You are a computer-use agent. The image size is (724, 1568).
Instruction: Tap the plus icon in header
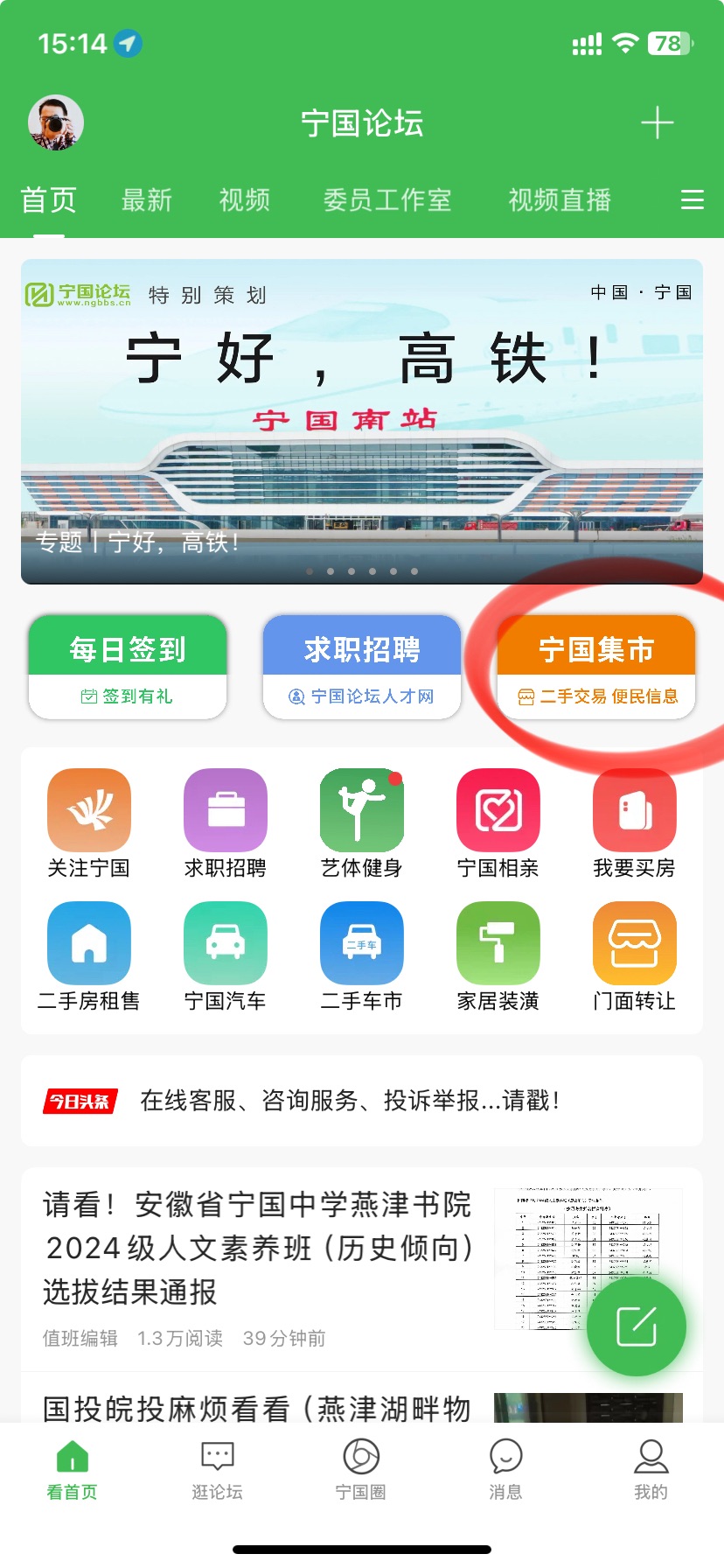tap(657, 123)
